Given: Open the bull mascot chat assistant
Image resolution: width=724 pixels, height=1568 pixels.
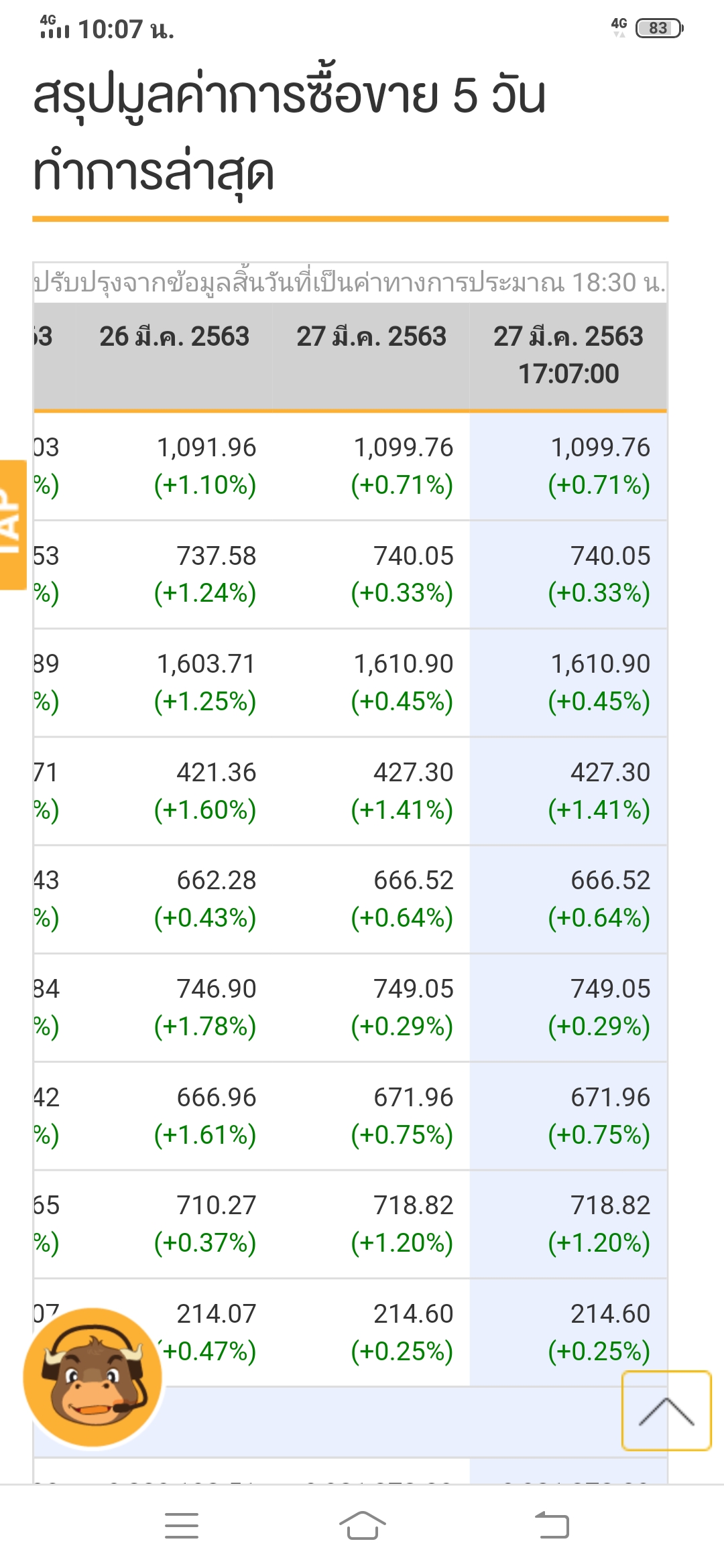Looking at the screenshot, I should 93,1377.
